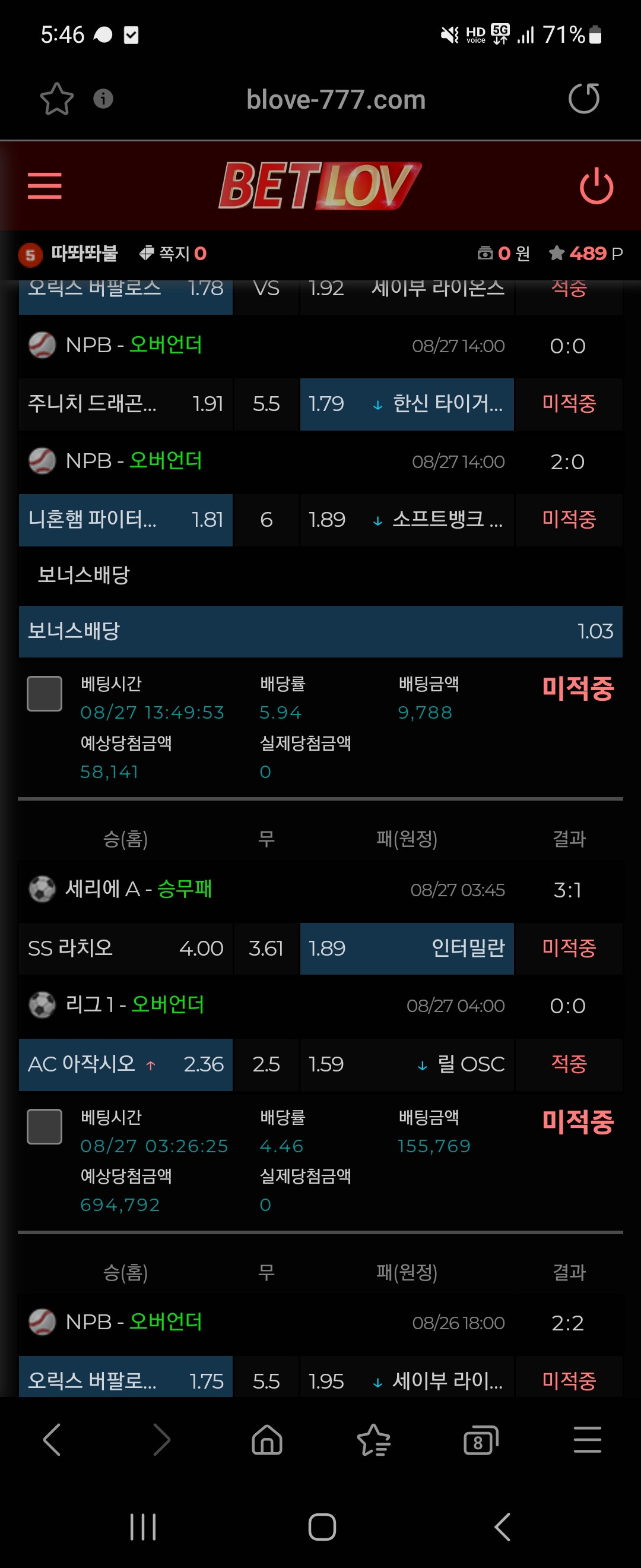This screenshot has height=1568, width=641.
Task: Reload the page
Action: [584, 99]
